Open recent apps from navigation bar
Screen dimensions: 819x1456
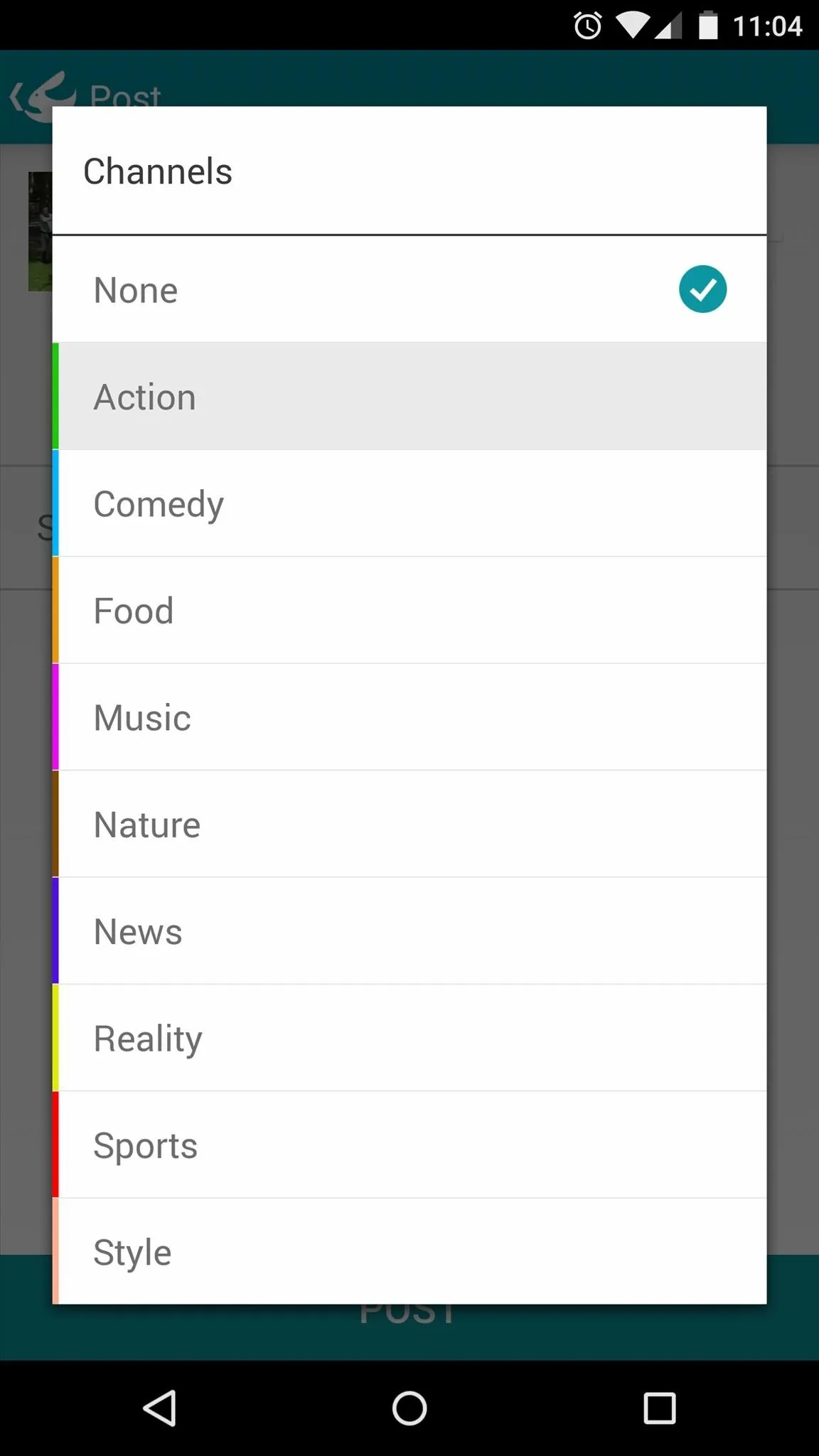tap(659, 1408)
